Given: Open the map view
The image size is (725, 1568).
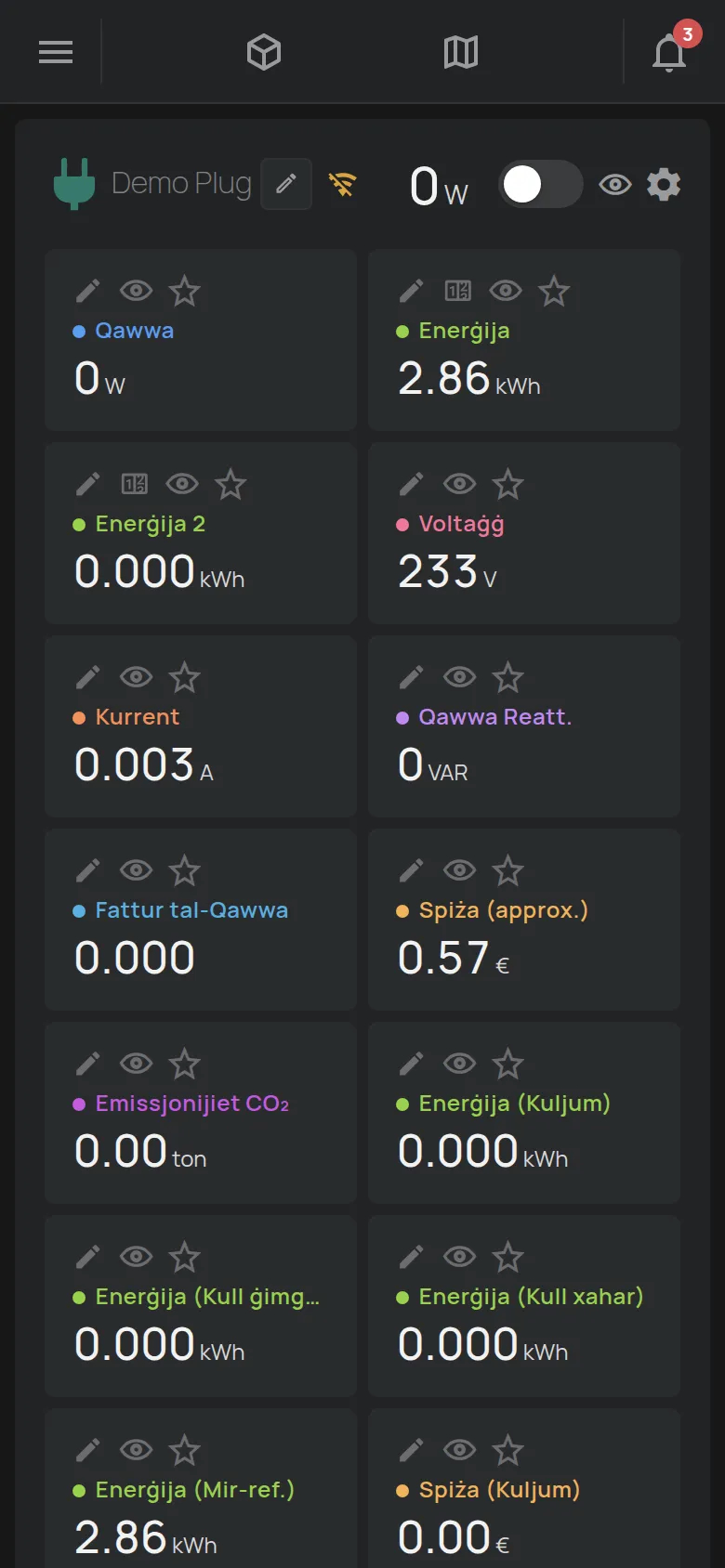Looking at the screenshot, I should (x=461, y=52).
